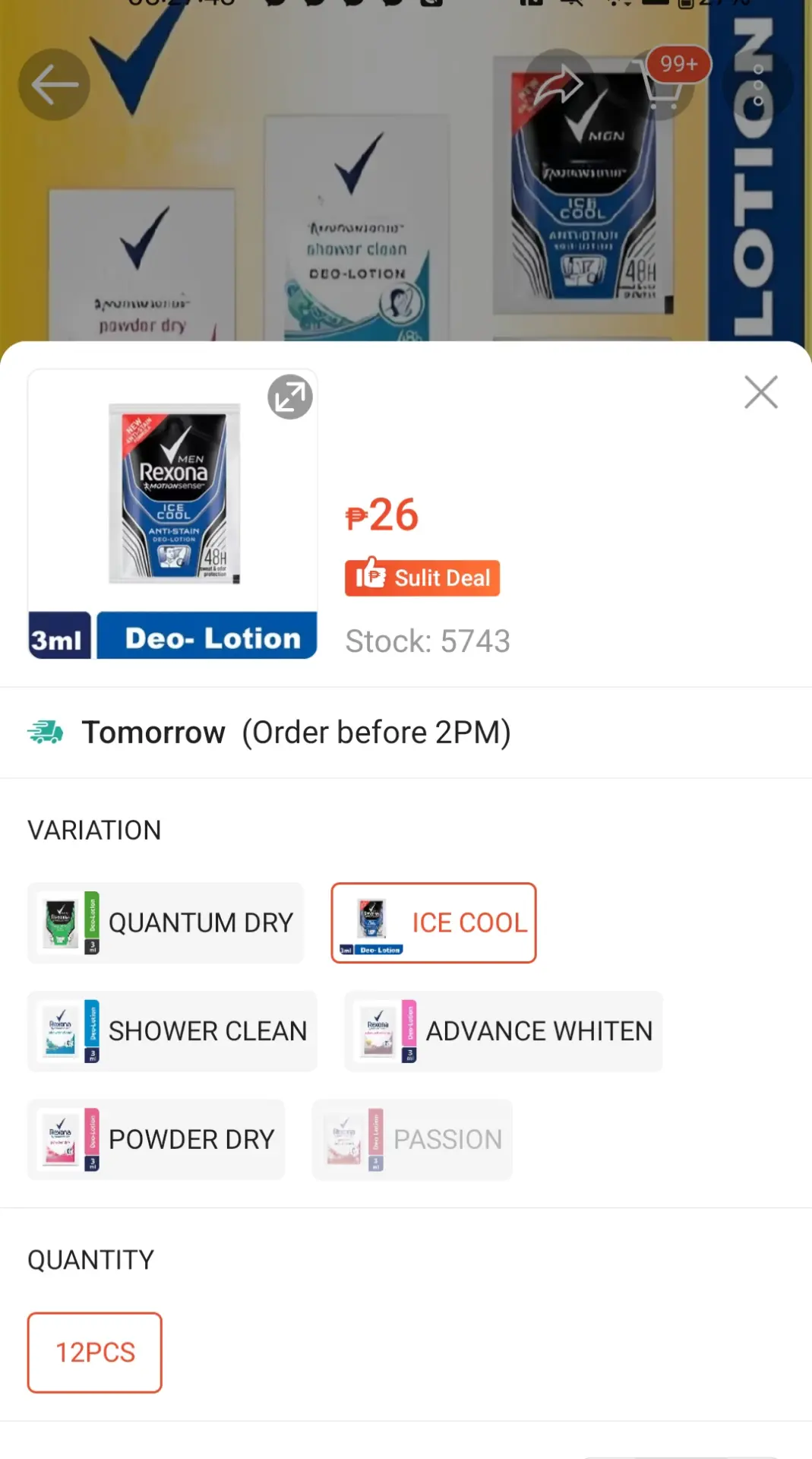Select the QUANTUM DRY variation
This screenshot has width=812, height=1459.
[166, 923]
